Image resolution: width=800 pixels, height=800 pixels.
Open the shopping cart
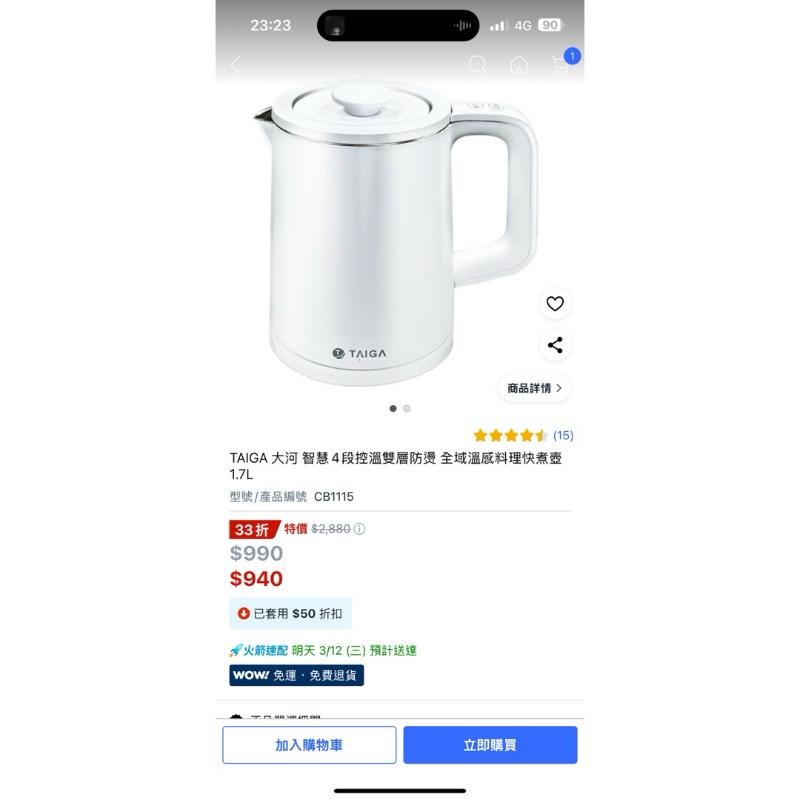(x=561, y=65)
